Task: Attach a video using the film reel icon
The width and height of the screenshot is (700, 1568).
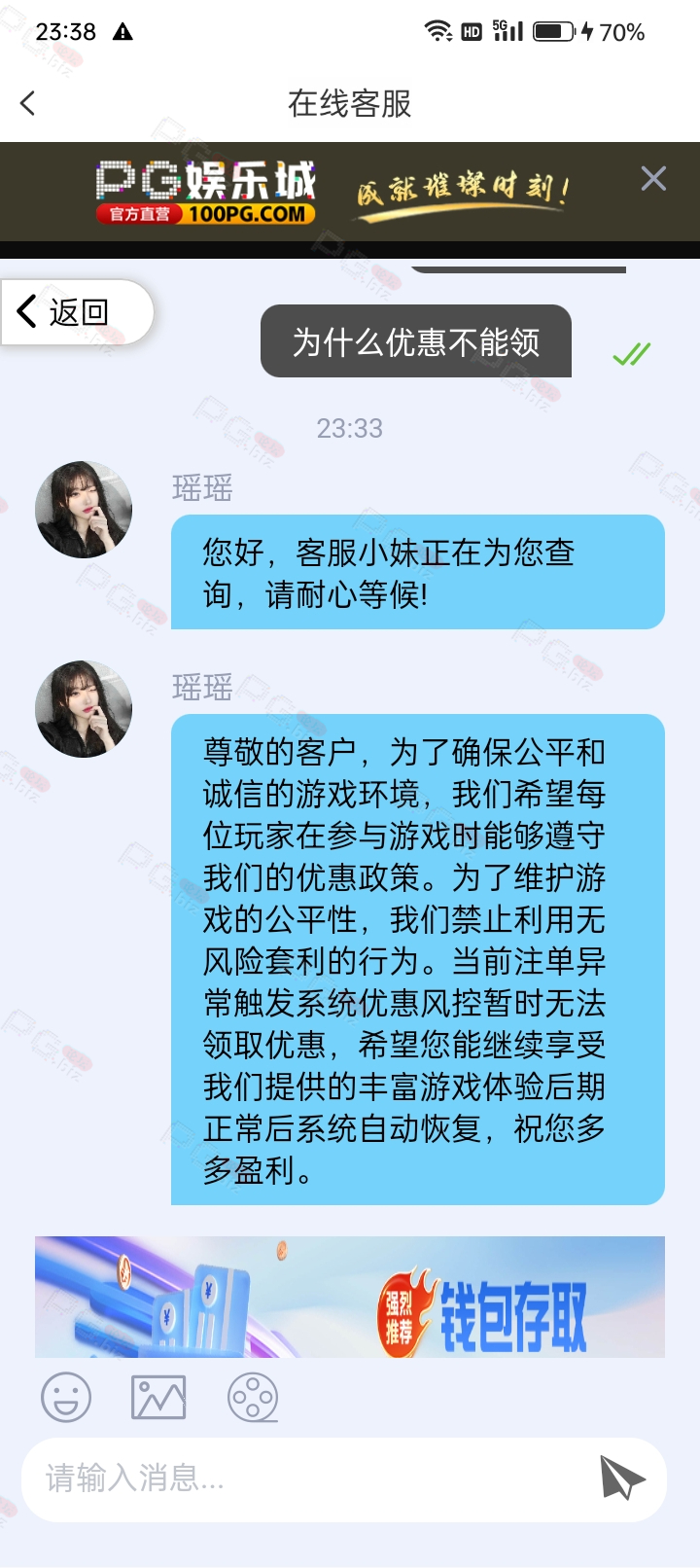Action: [x=253, y=1398]
